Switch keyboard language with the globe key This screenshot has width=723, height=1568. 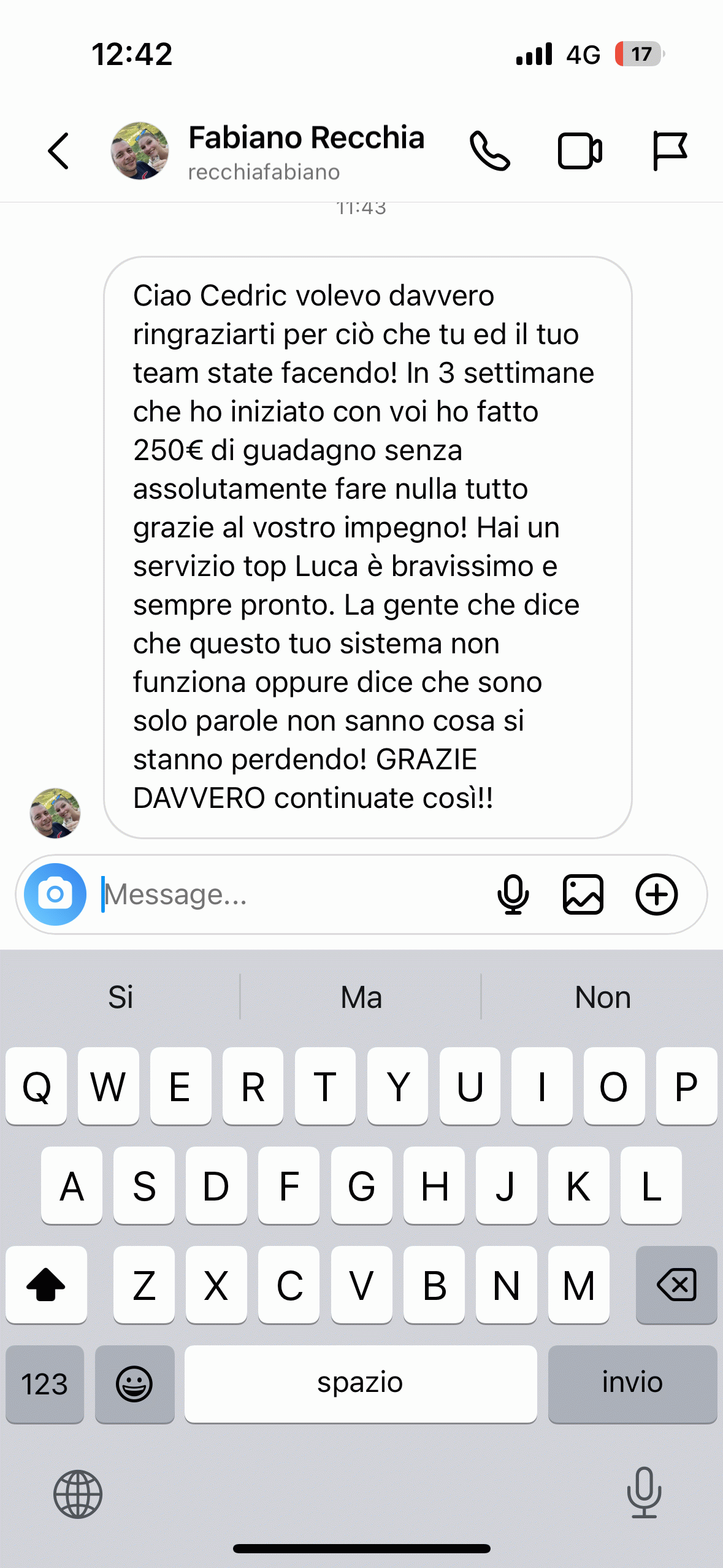(78, 1494)
